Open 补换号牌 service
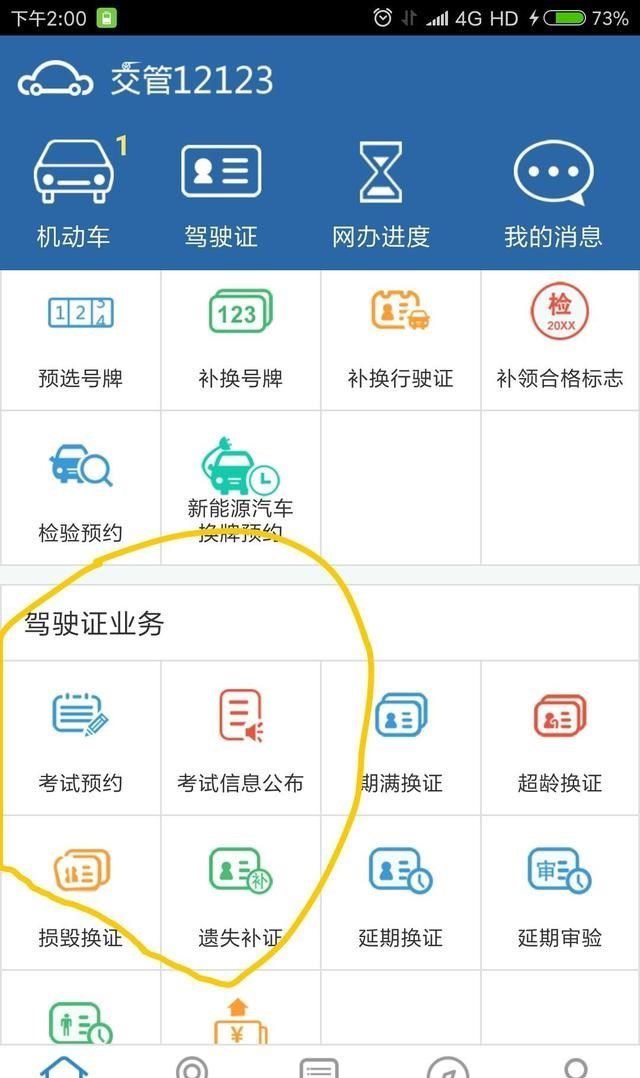 240,340
